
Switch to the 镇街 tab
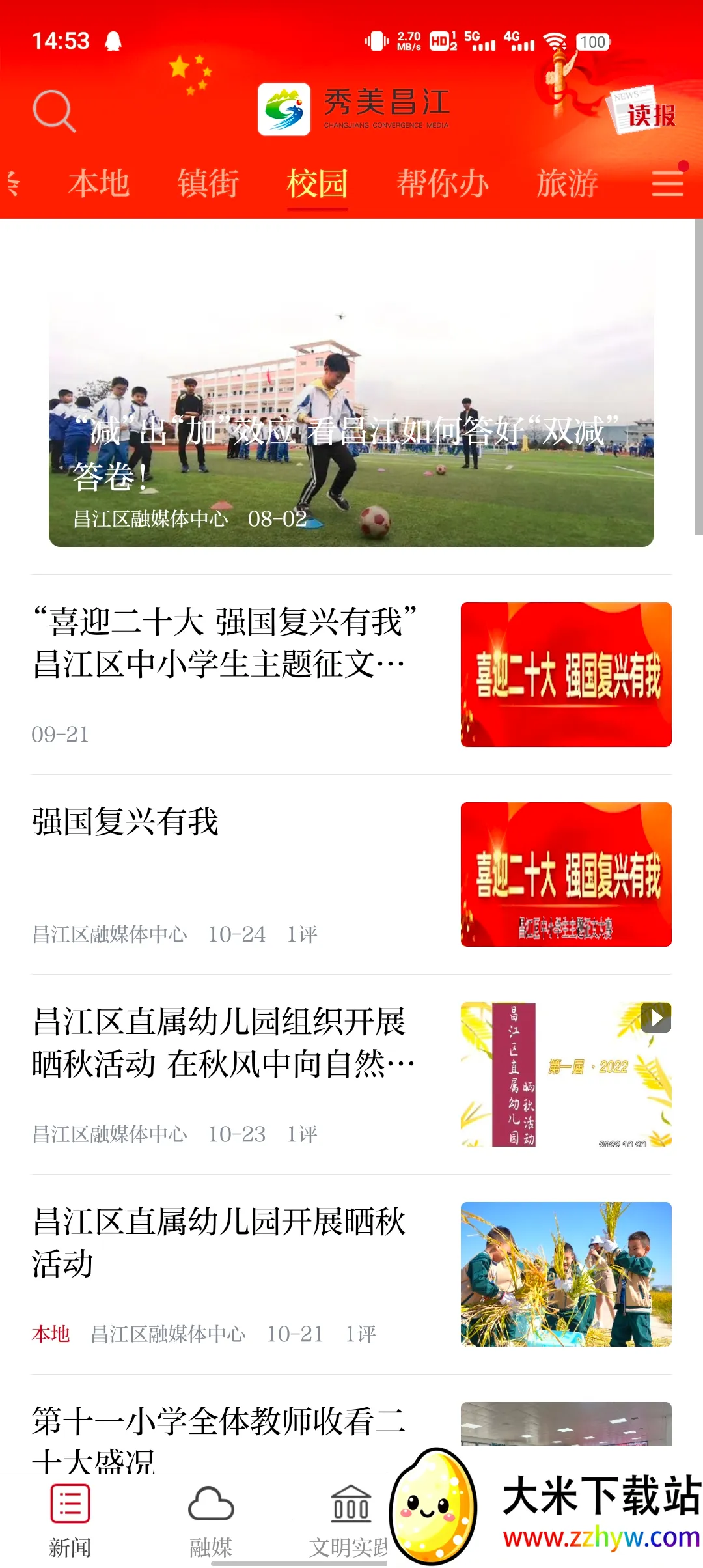coord(208,184)
